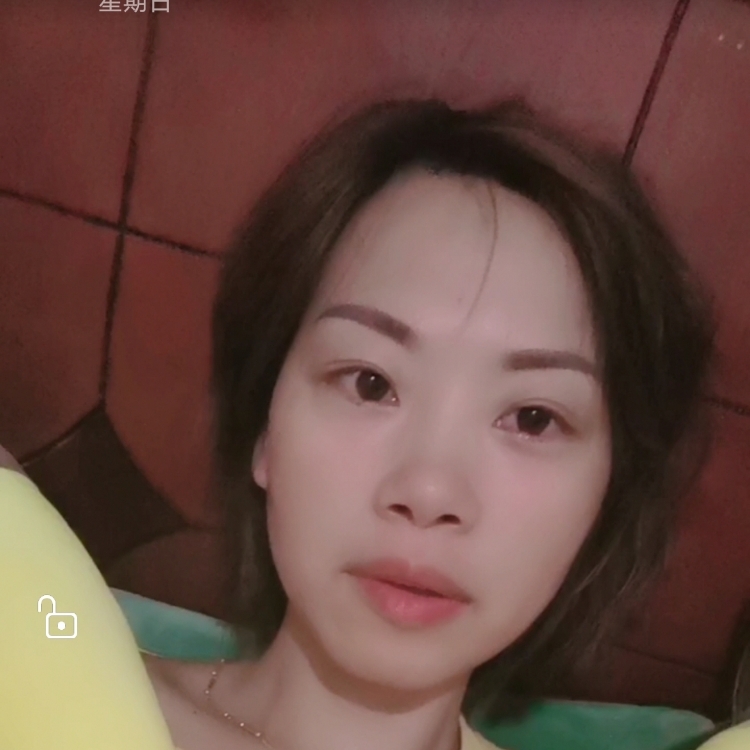Tap the screen lock icon
Viewport: 750px width, 750px height.
coord(58,617)
